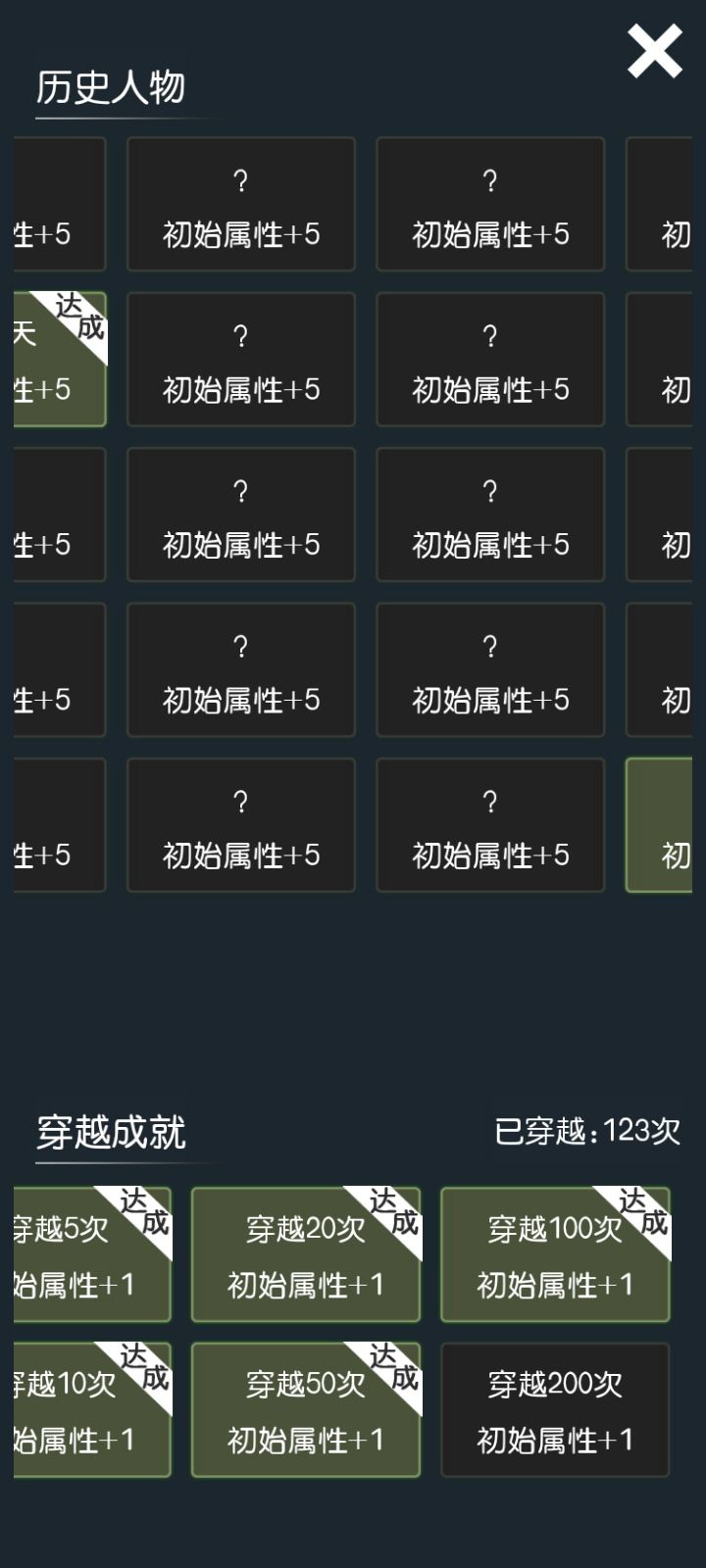706x1568 pixels.
Task: Tap a mystery ? card in the fourth row
Action: tap(241, 669)
